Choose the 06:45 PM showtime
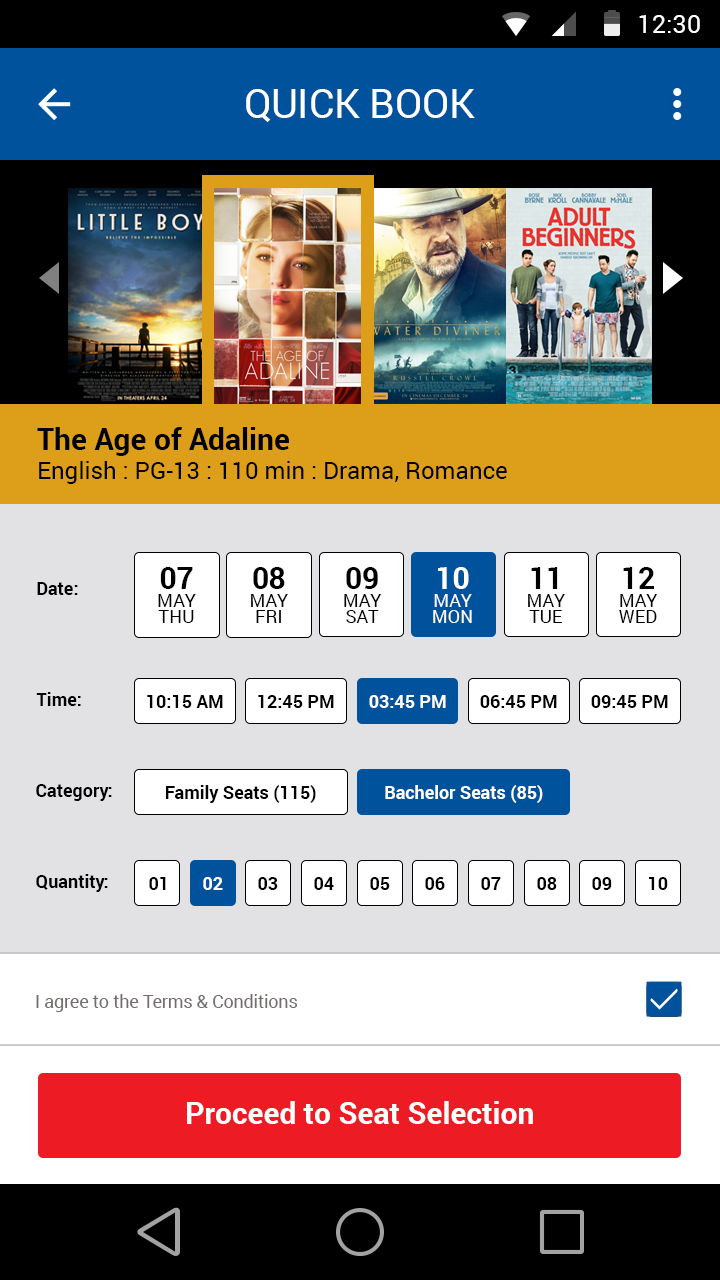Screen dimensions: 720x1280 (x=518, y=701)
